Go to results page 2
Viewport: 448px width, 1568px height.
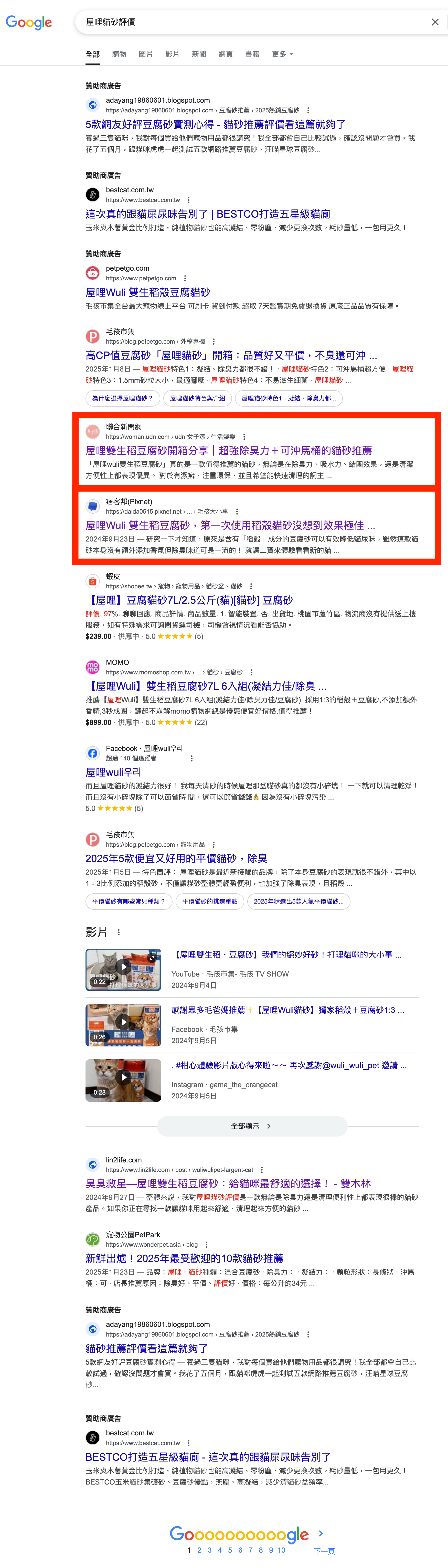pyautogui.click(x=199, y=1550)
